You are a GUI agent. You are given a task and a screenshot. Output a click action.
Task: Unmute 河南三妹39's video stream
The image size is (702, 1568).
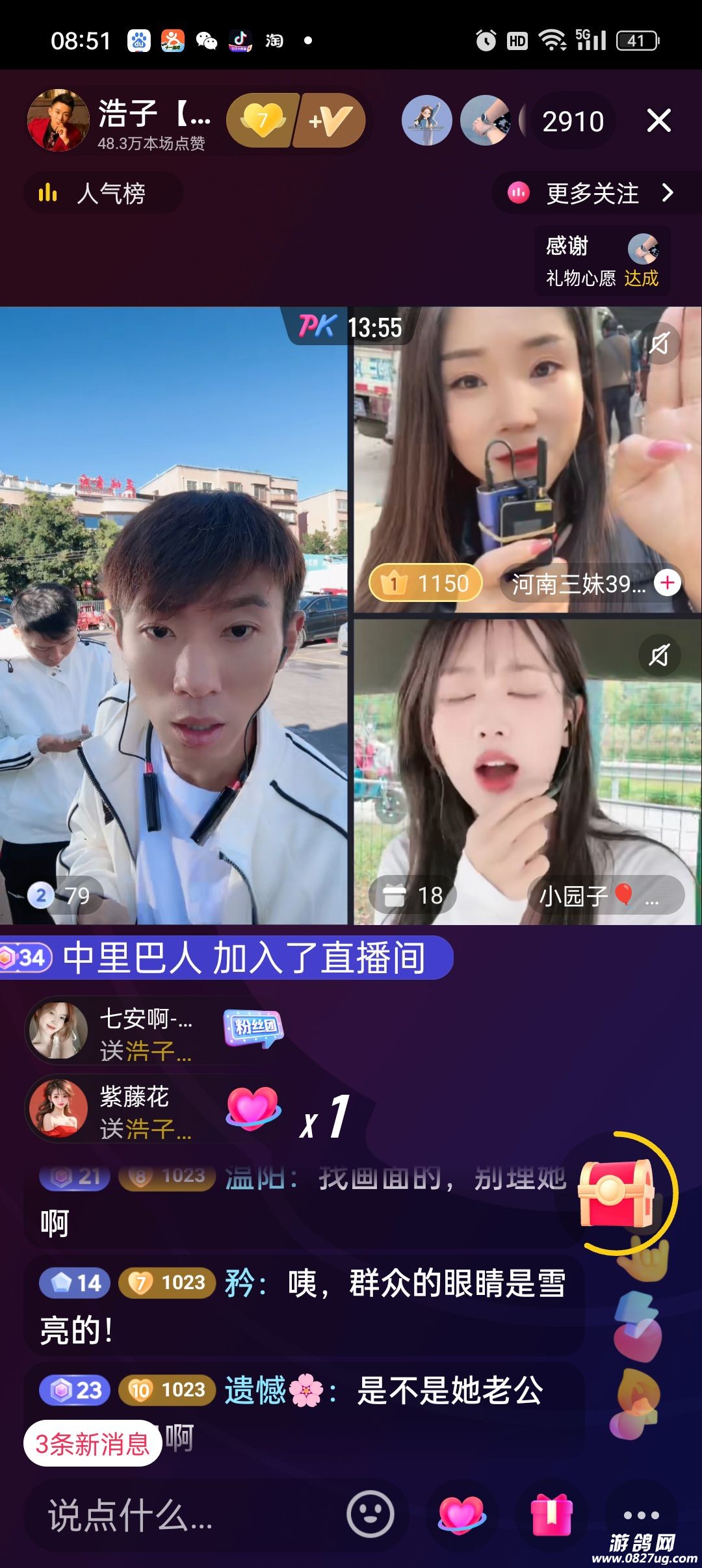coord(659,343)
